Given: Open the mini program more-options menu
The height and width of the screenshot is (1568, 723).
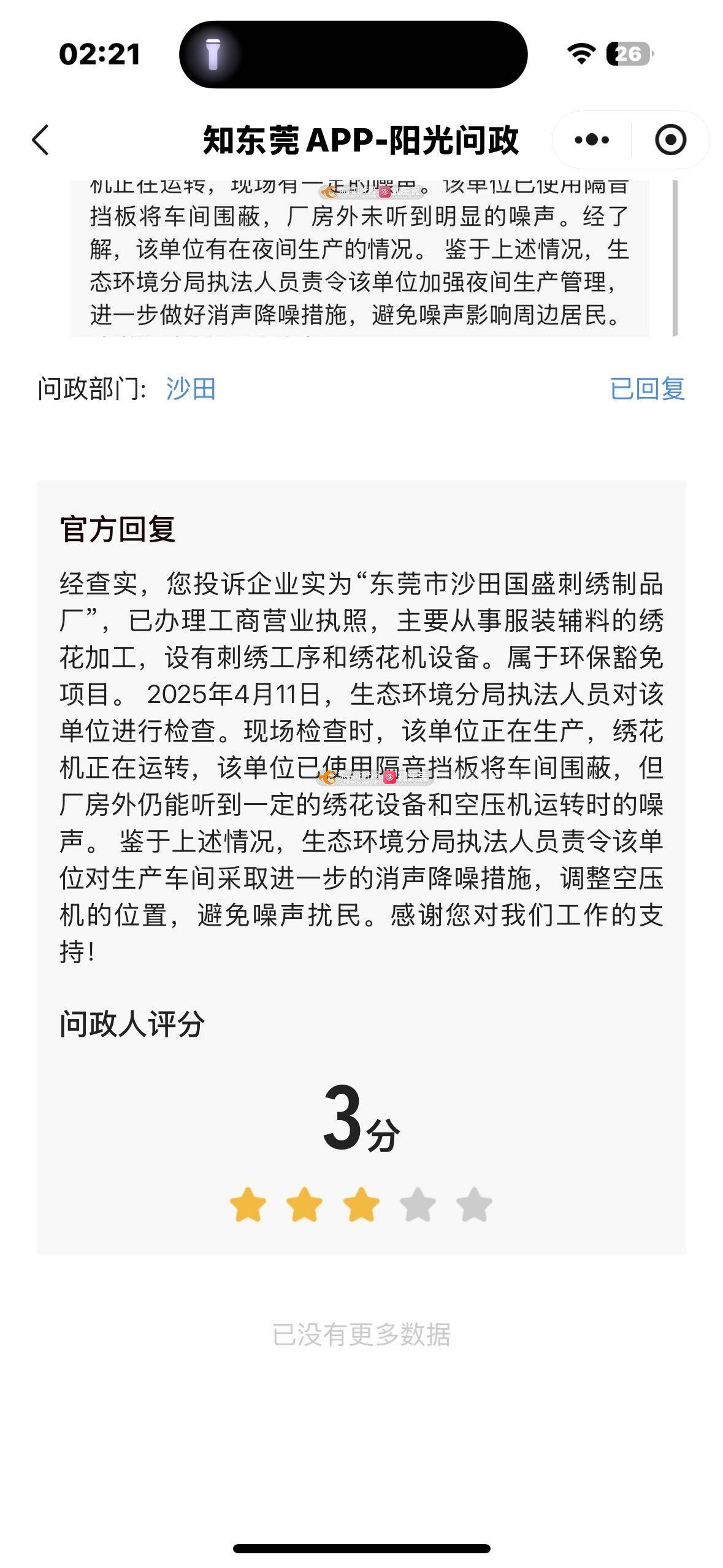Looking at the screenshot, I should (592, 140).
